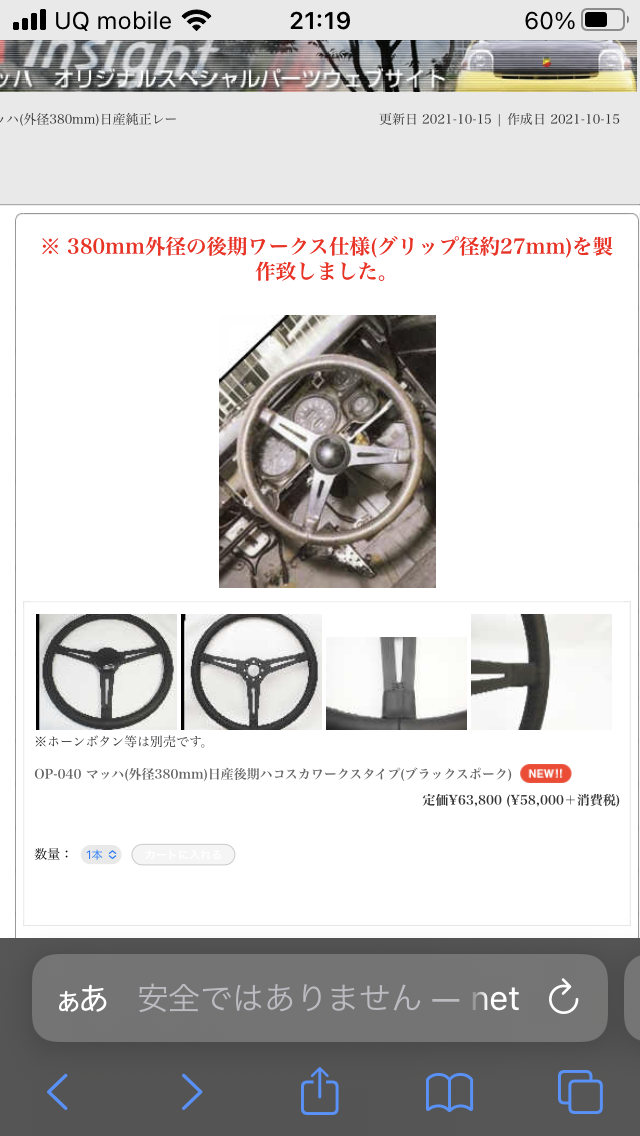Go back to the previous page
The width and height of the screenshot is (640, 1136).
coord(57,1092)
